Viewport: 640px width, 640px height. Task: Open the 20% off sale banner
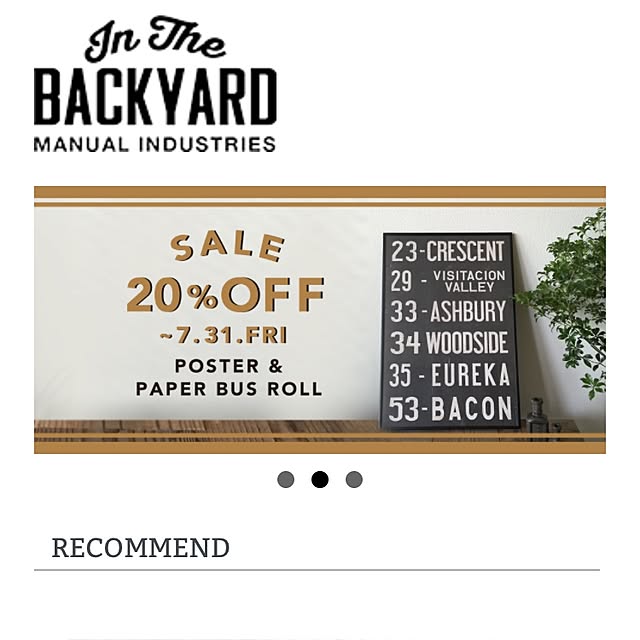[319, 320]
